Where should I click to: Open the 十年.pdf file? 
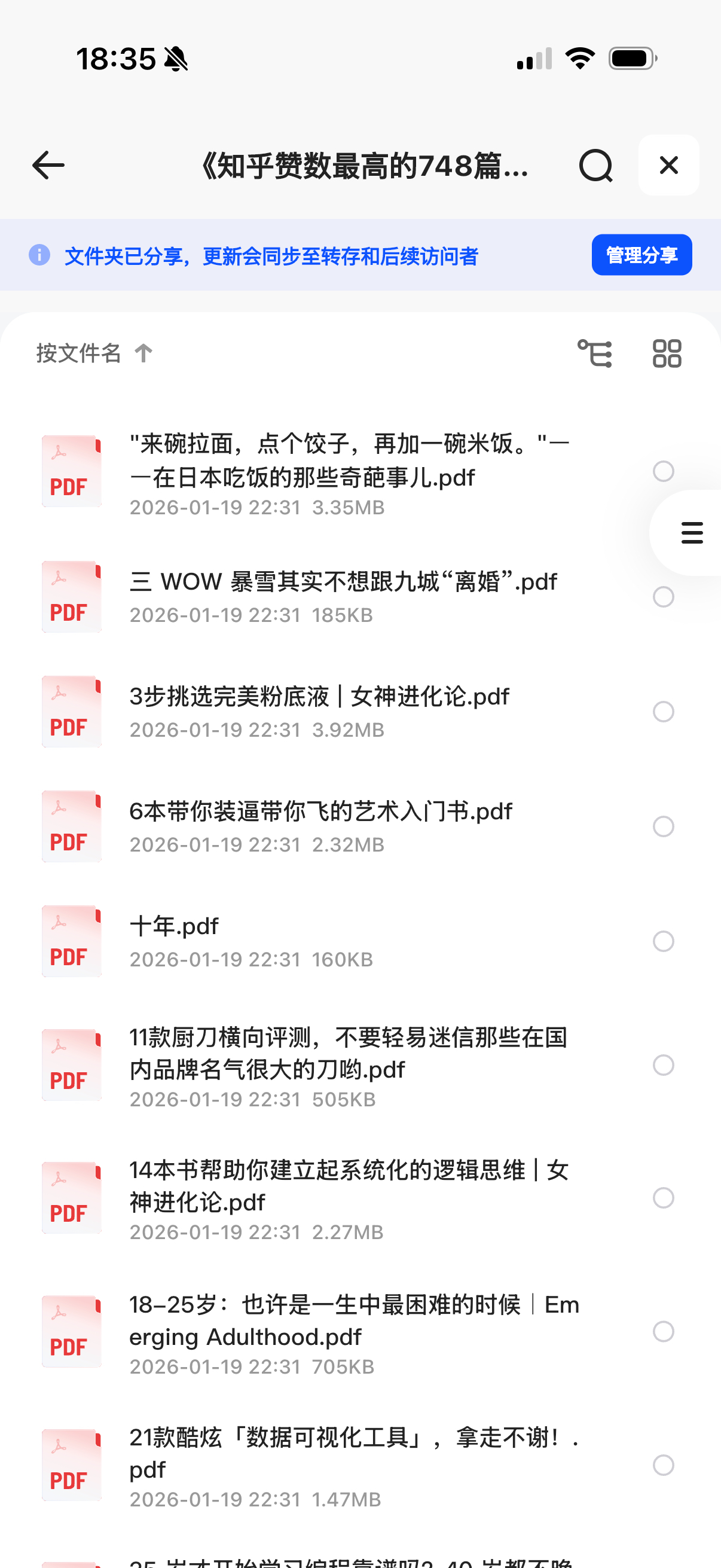[x=175, y=927]
